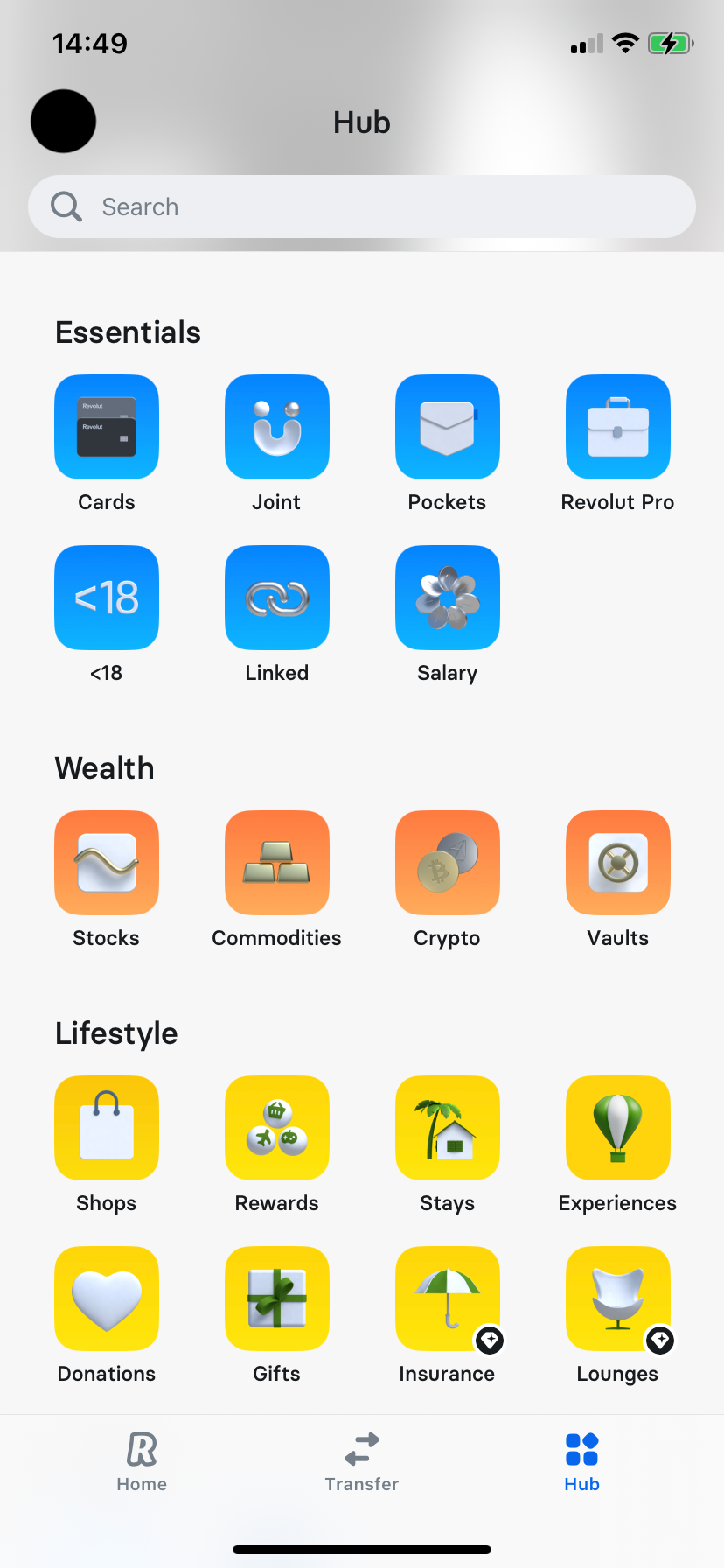Open the profile avatar in the header
Image resolution: width=724 pixels, height=1568 pixels.
[x=63, y=121]
